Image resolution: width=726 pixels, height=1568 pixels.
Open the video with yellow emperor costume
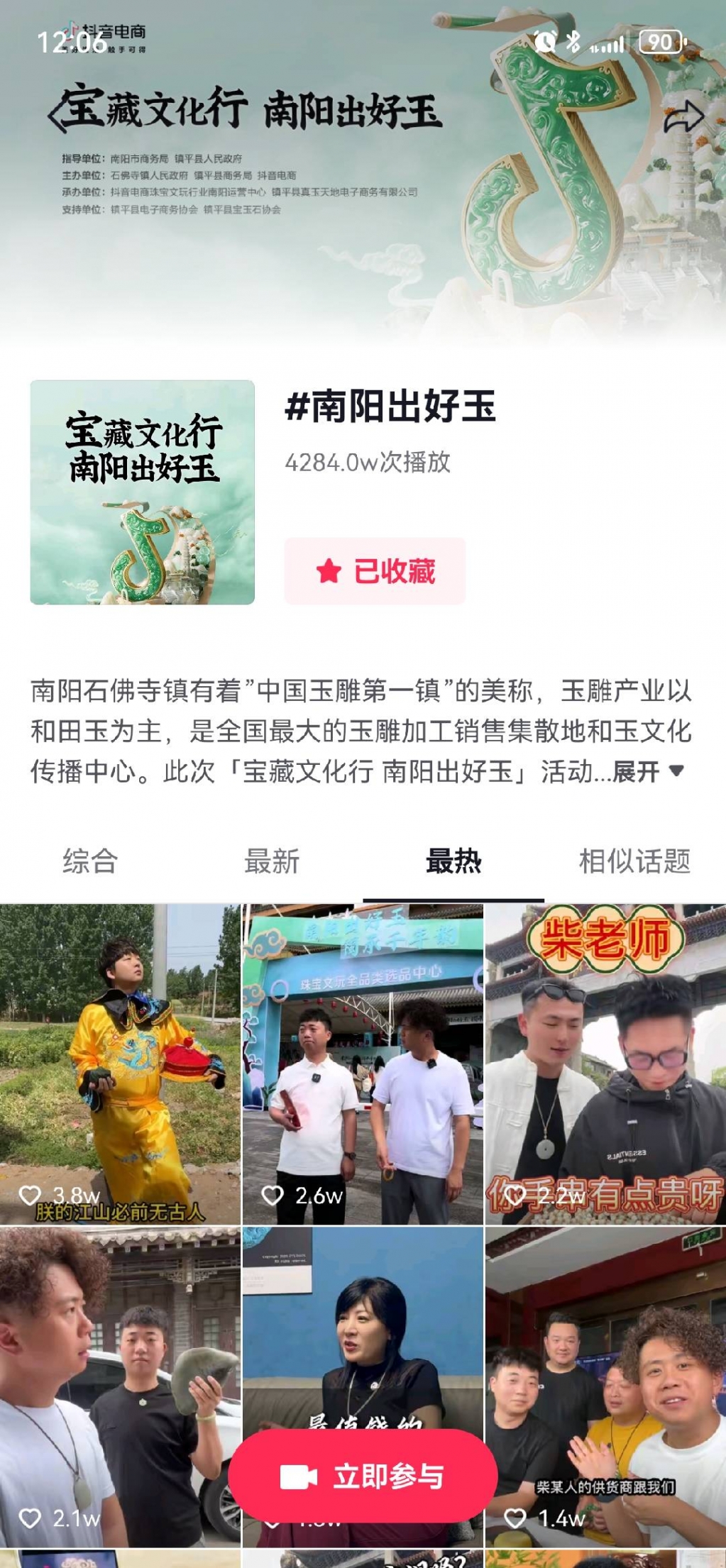(x=120, y=1063)
